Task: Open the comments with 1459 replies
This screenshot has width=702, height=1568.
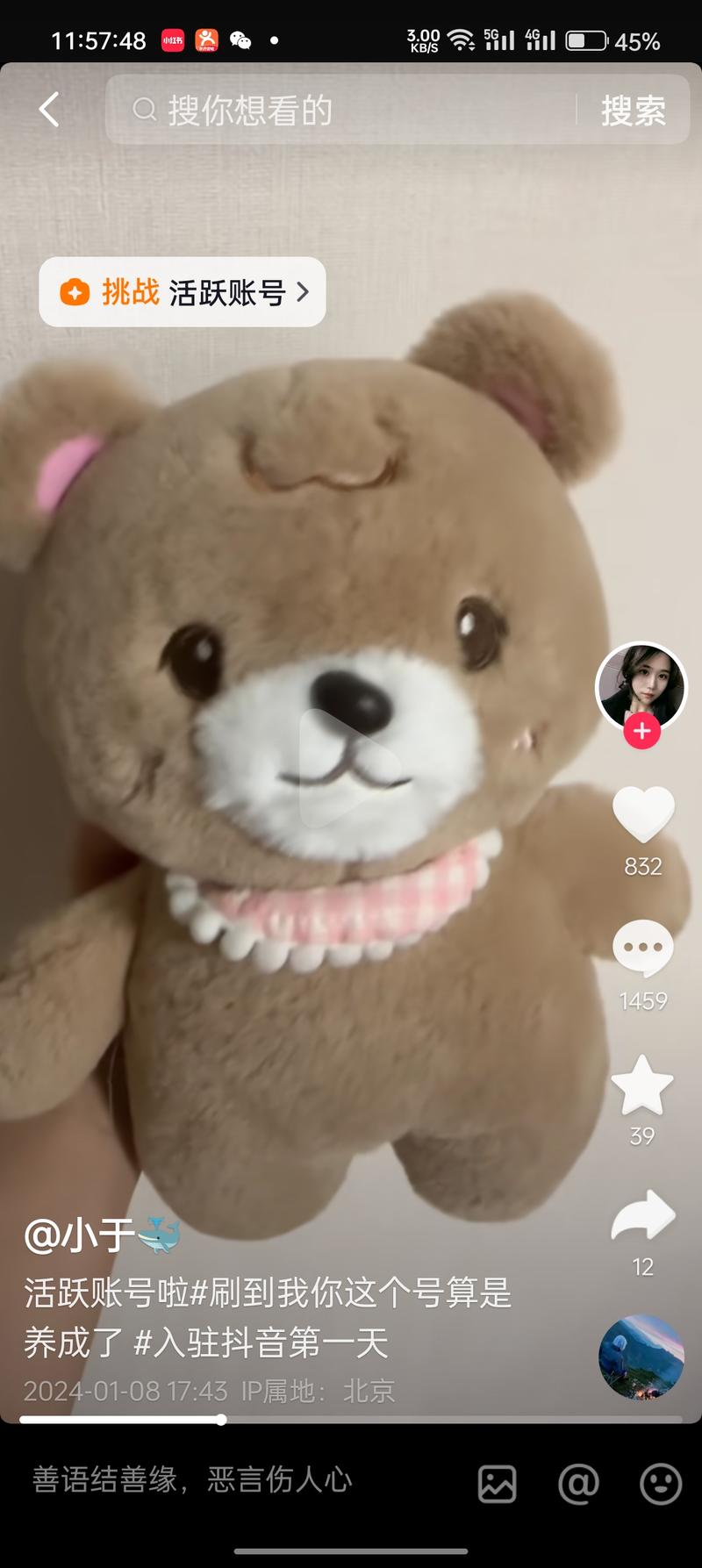Action: [642, 949]
